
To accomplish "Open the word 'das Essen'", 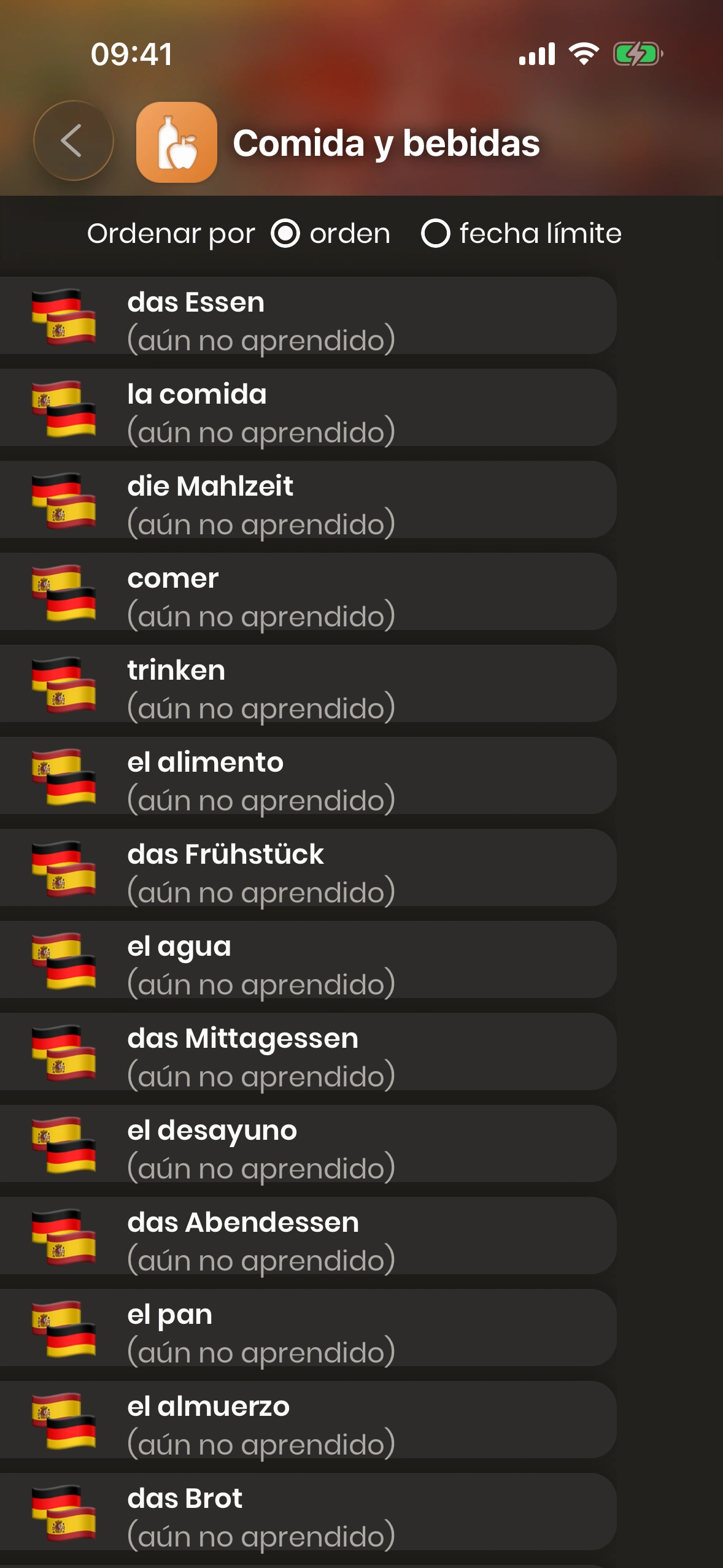I will (x=307, y=316).
